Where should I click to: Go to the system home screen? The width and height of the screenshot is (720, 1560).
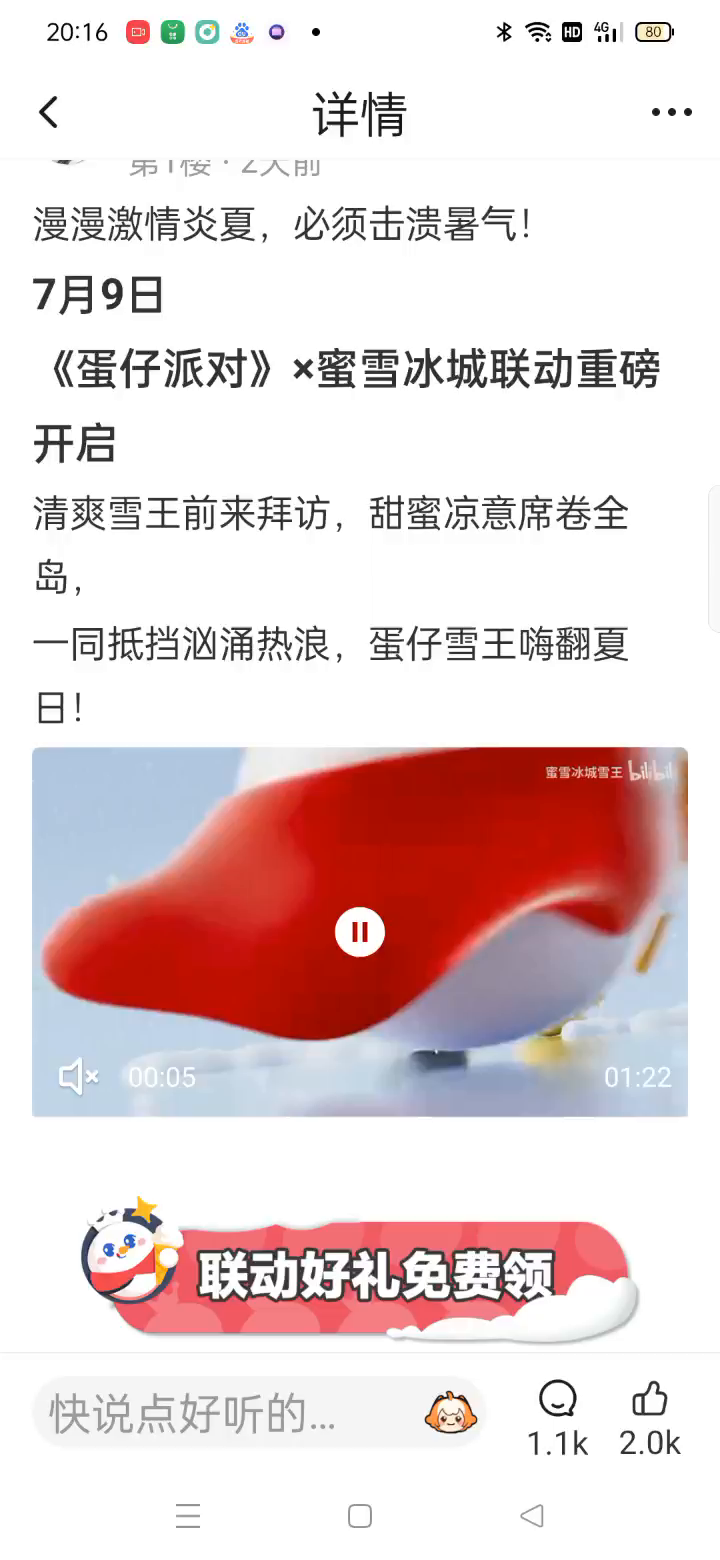(x=360, y=1516)
